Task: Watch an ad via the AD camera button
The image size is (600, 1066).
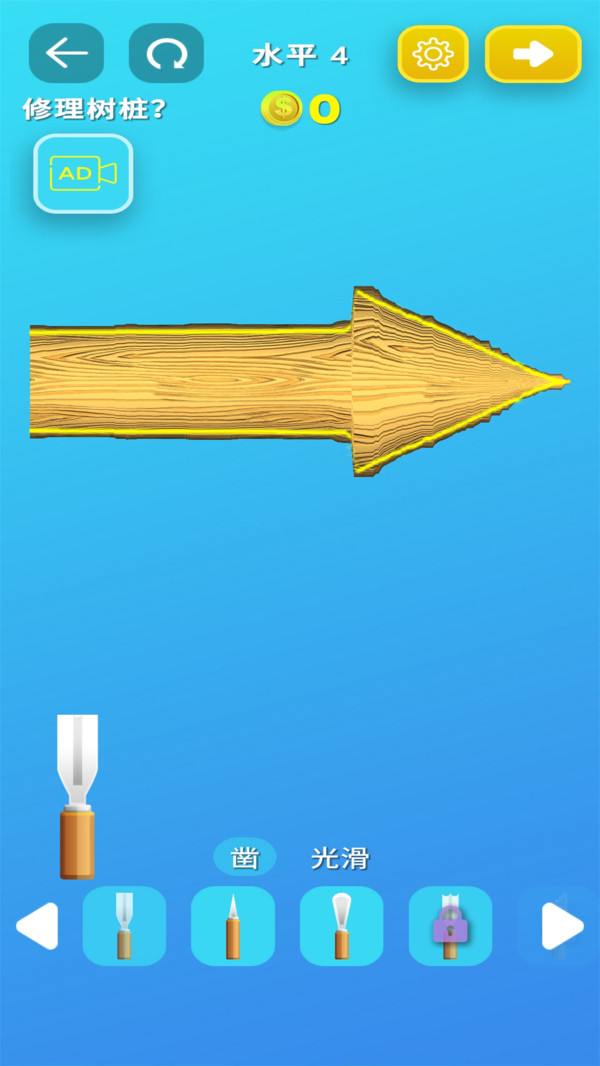Action: click(x=83, y=173)
